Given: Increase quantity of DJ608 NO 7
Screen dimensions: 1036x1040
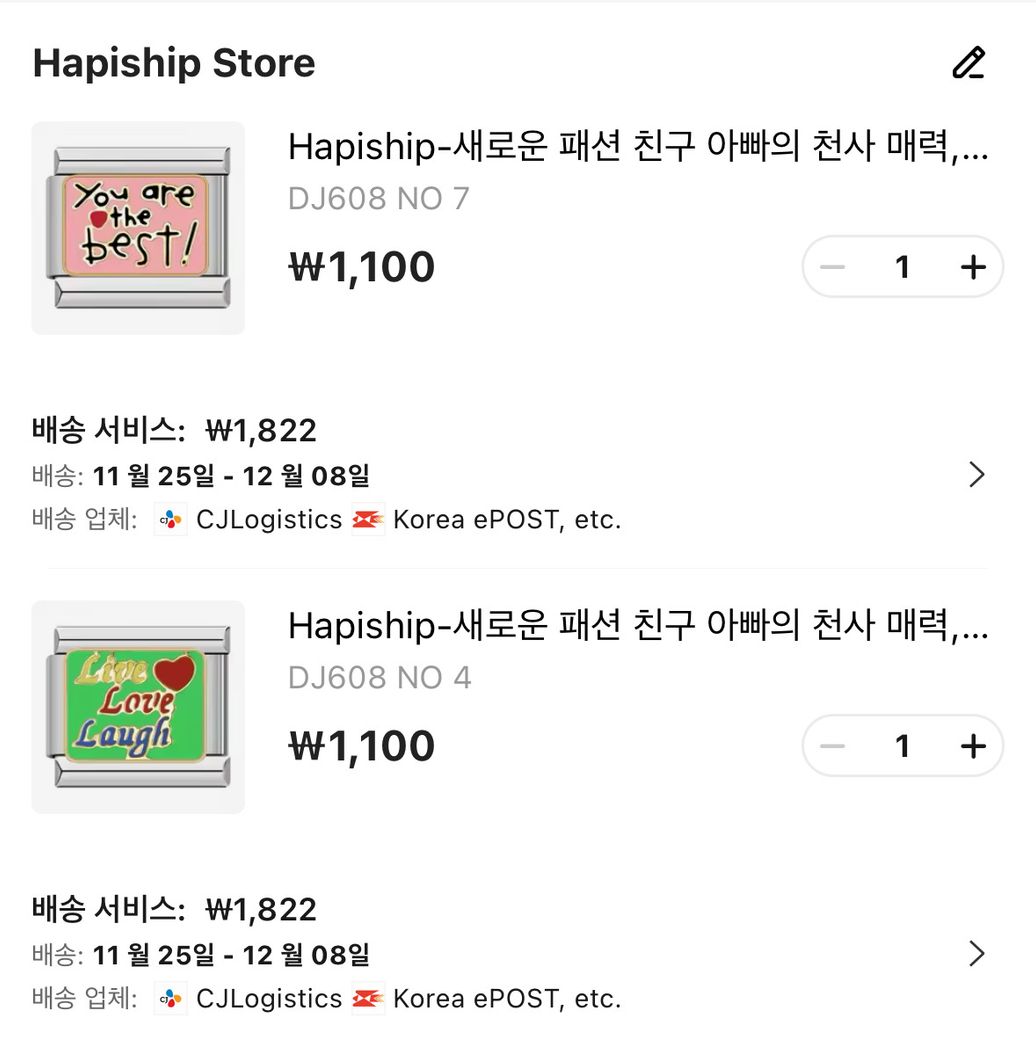Looking at the screenshot, I should tap(972, 267).
